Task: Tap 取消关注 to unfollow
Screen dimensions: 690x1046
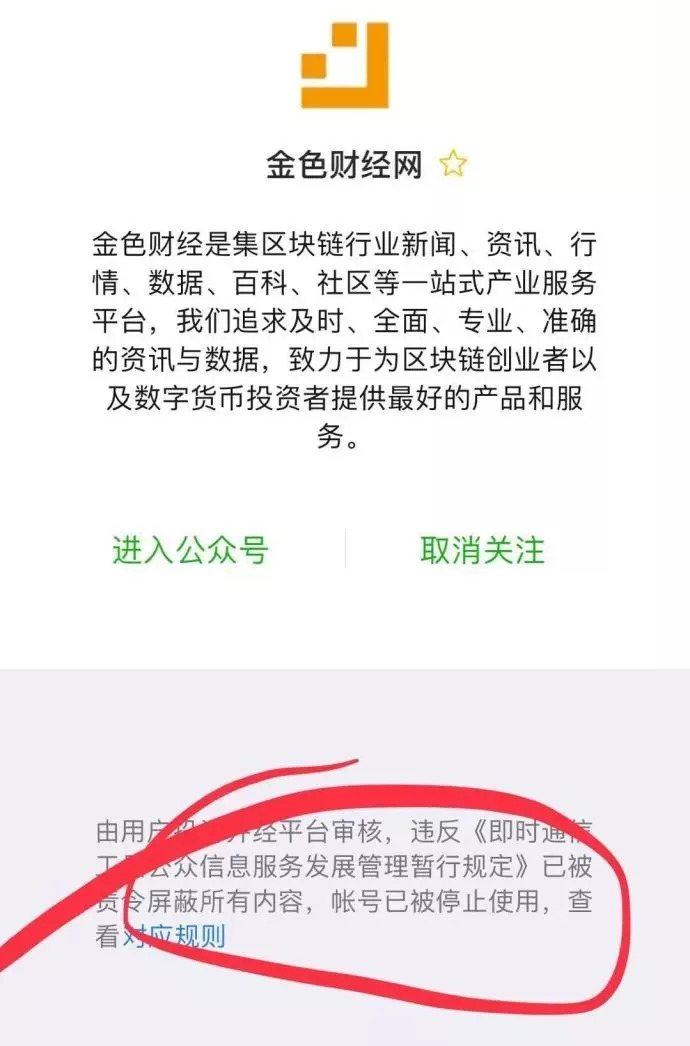Action: point(482,550)
